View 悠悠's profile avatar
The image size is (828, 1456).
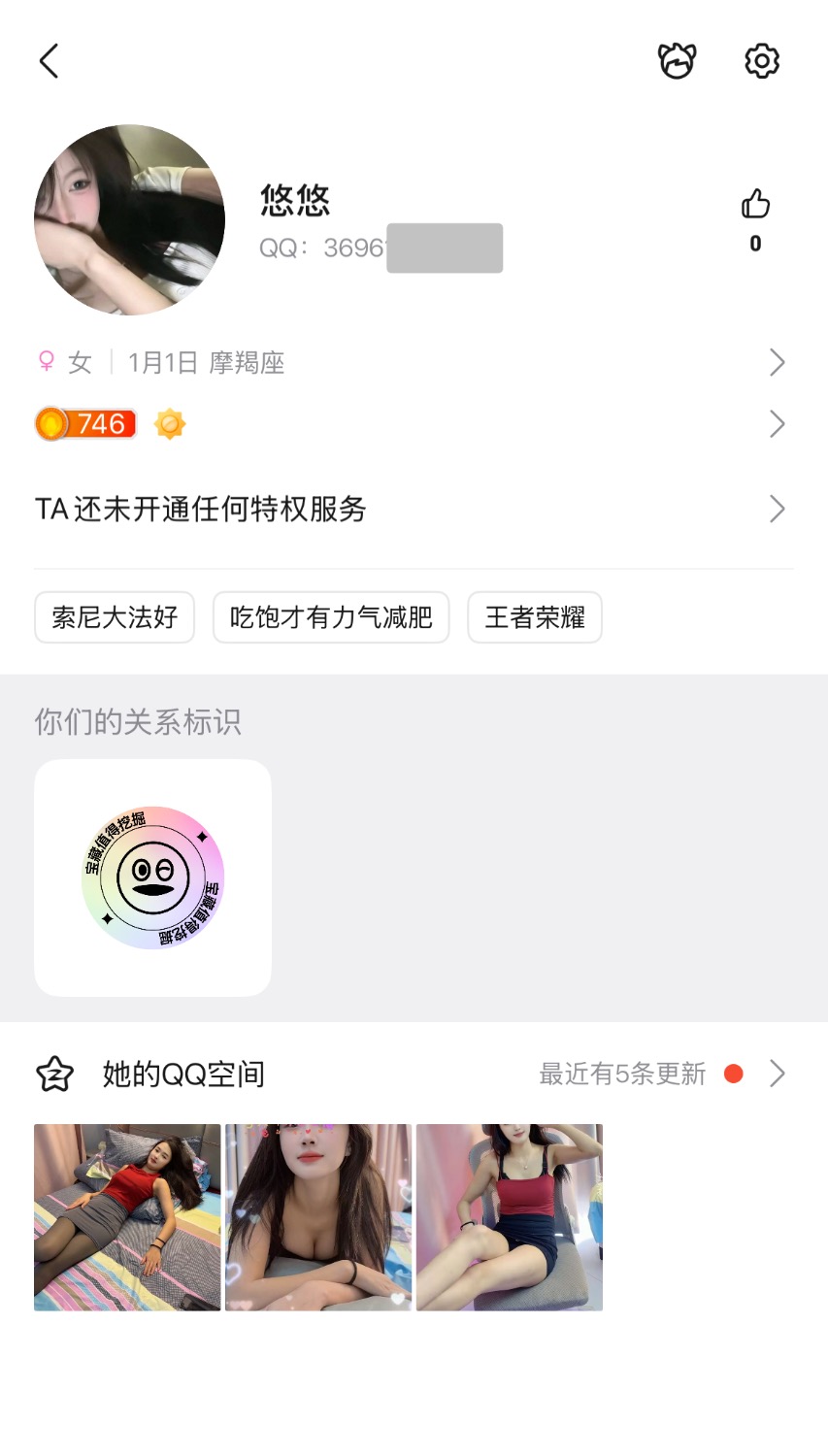[x=129, y=219]
